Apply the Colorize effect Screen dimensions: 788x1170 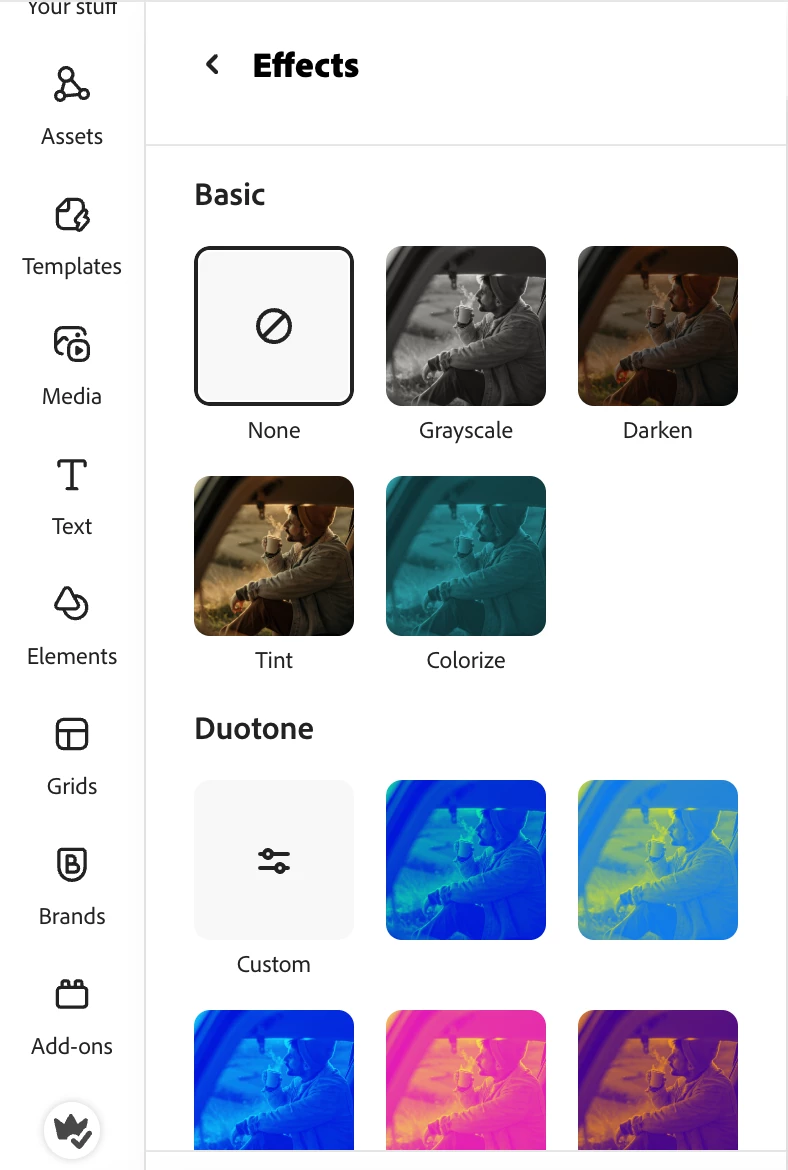466,556
